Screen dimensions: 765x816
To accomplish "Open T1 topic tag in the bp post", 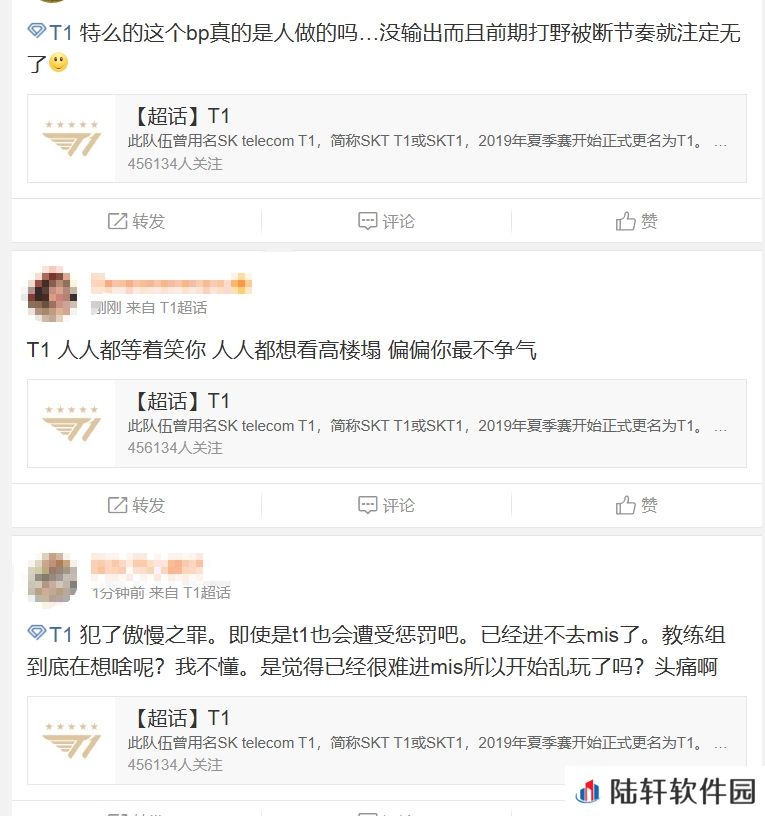I will [51, 32].
